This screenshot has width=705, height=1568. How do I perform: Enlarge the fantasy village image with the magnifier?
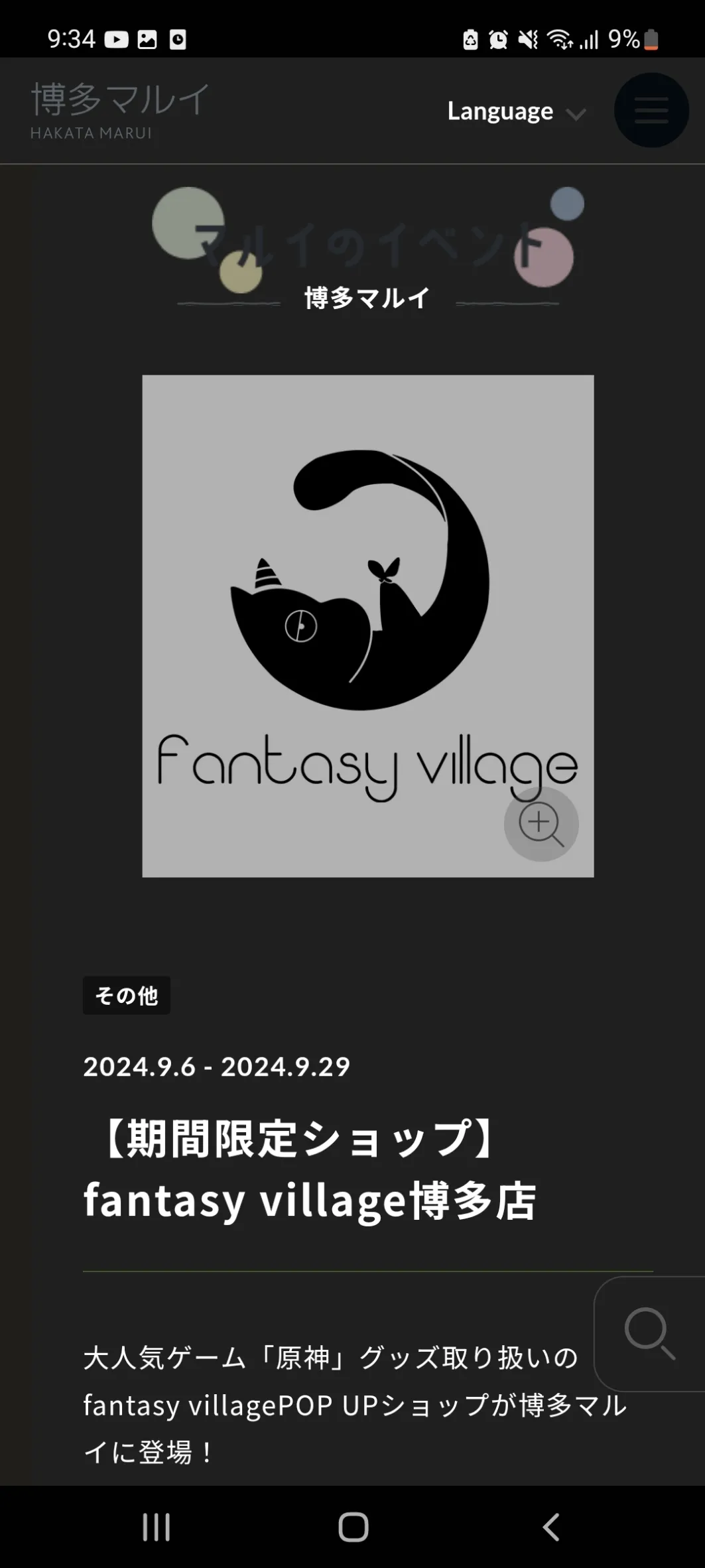coord(541,824)
